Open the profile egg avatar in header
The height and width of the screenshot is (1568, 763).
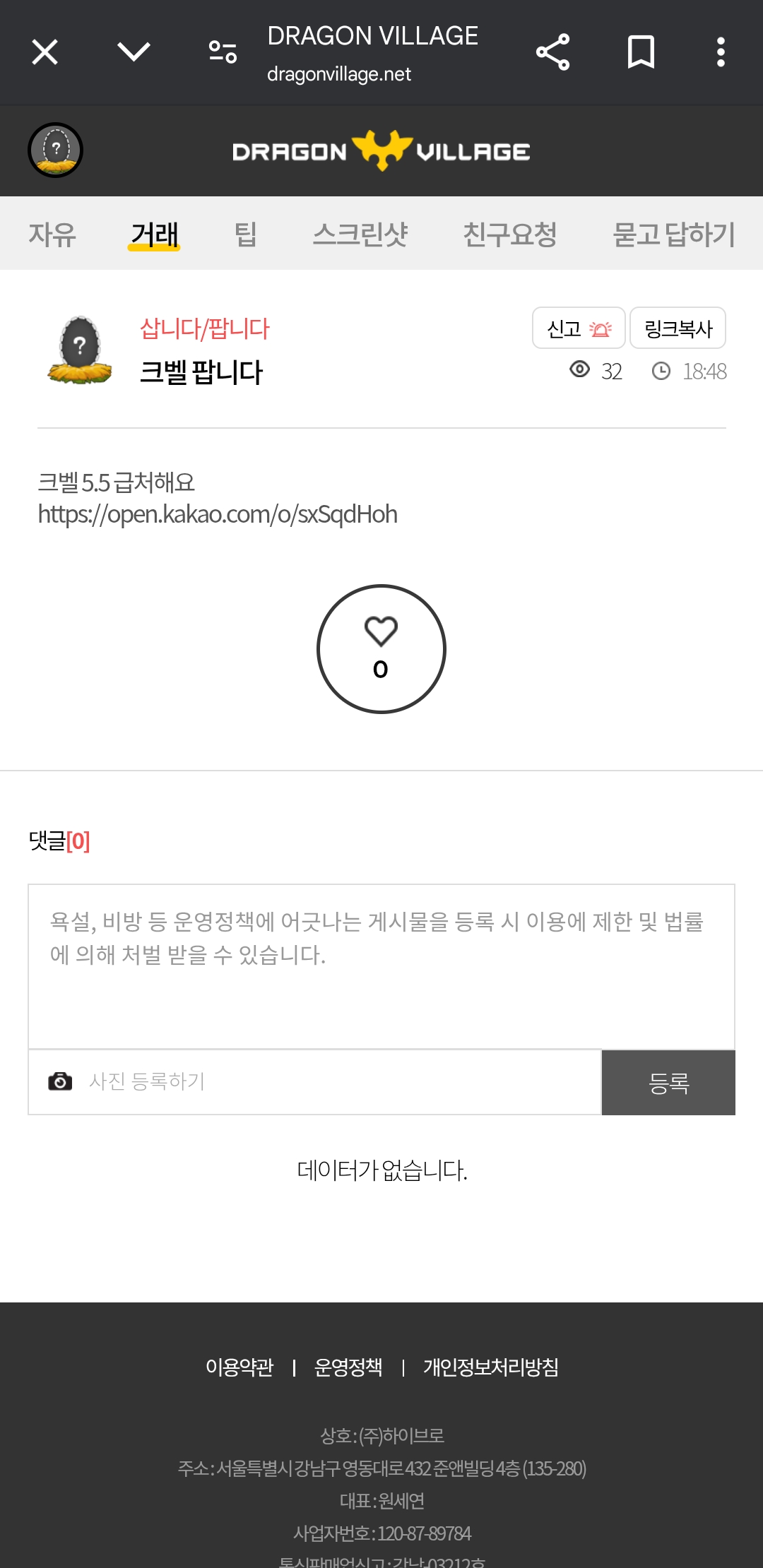coord(55,150)
